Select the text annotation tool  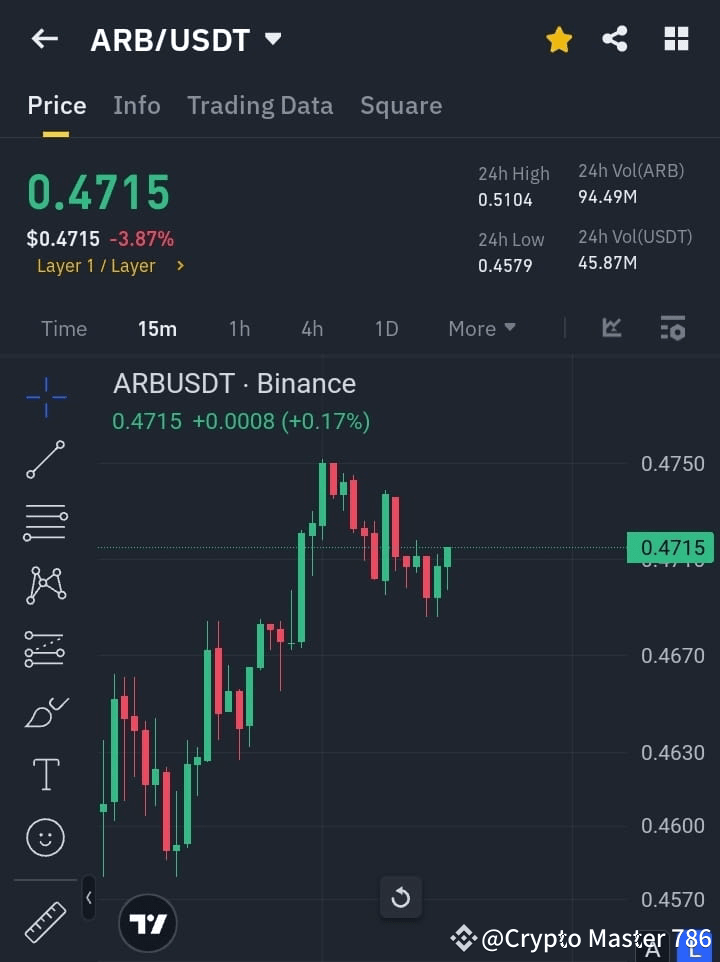click(x=45, y=774)
